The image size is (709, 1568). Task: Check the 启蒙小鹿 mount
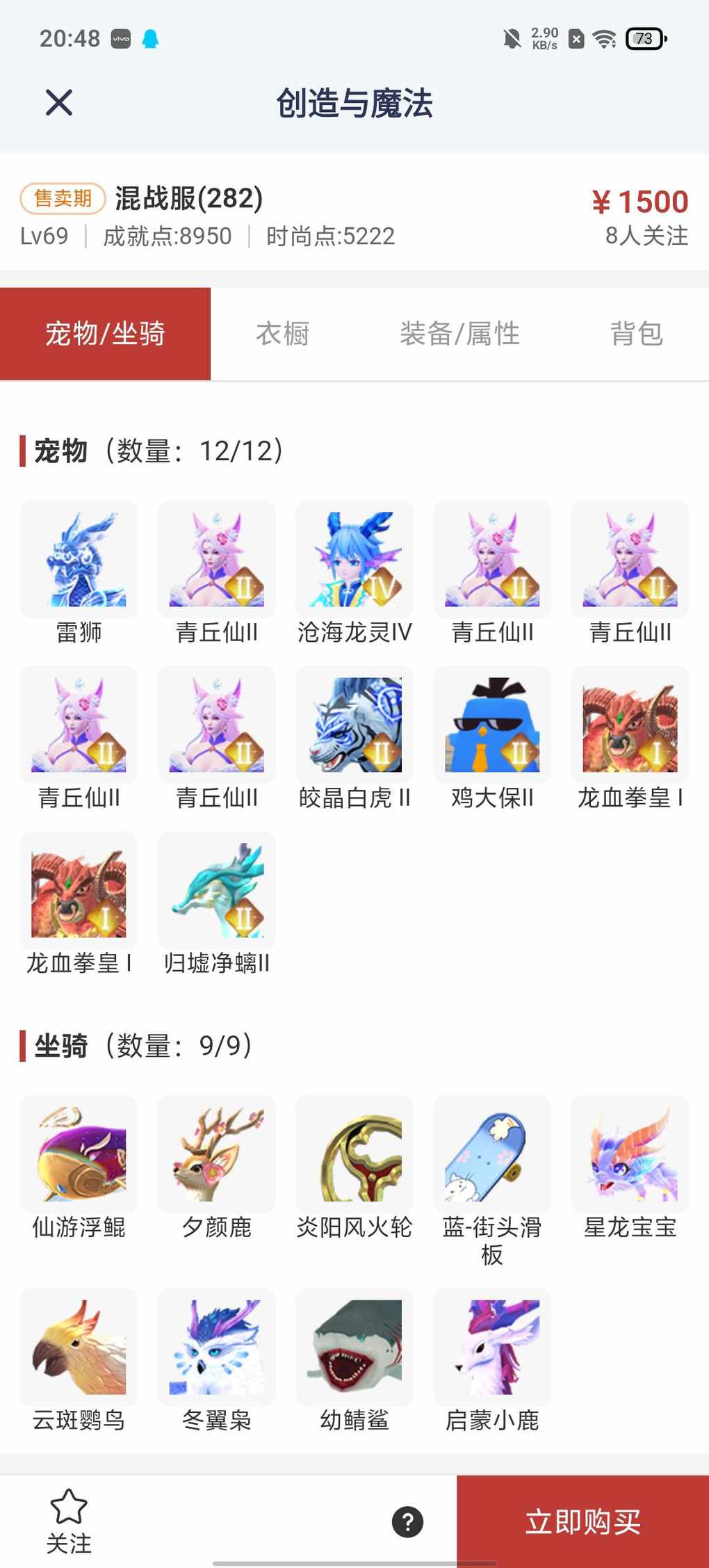pos(492,1348)
